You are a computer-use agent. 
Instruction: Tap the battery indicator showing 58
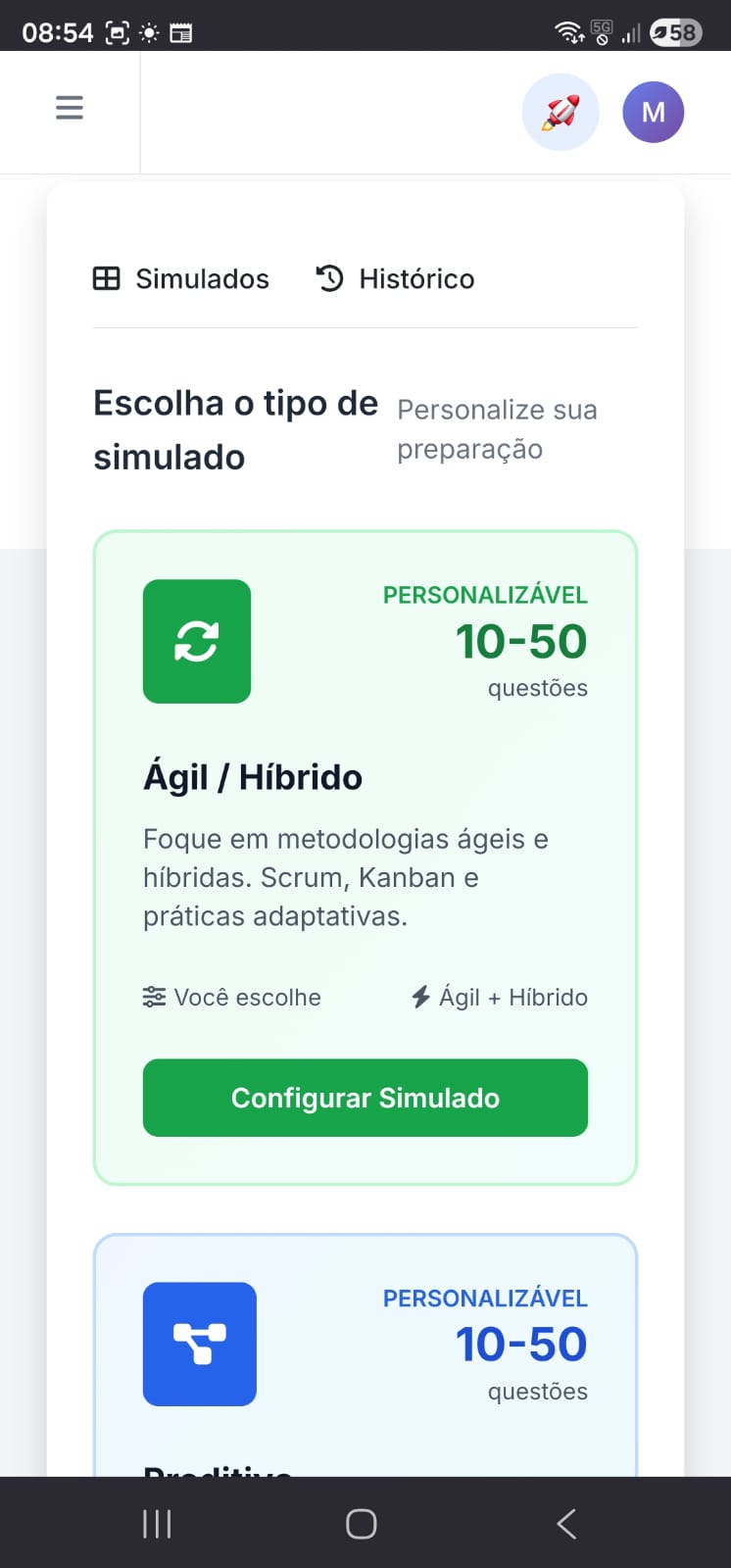click(674, 32)
